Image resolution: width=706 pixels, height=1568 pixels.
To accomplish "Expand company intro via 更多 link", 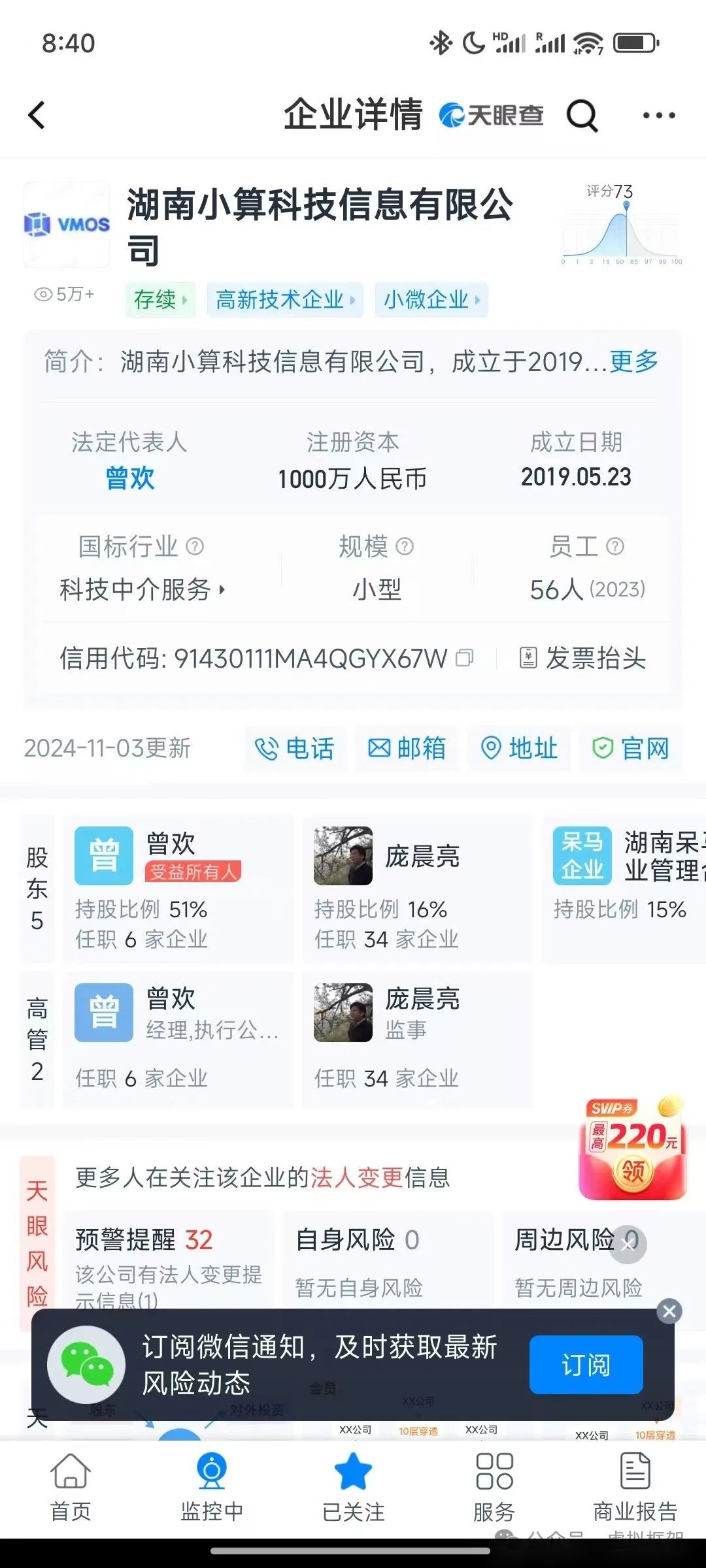I will click(x=633, y=361).
